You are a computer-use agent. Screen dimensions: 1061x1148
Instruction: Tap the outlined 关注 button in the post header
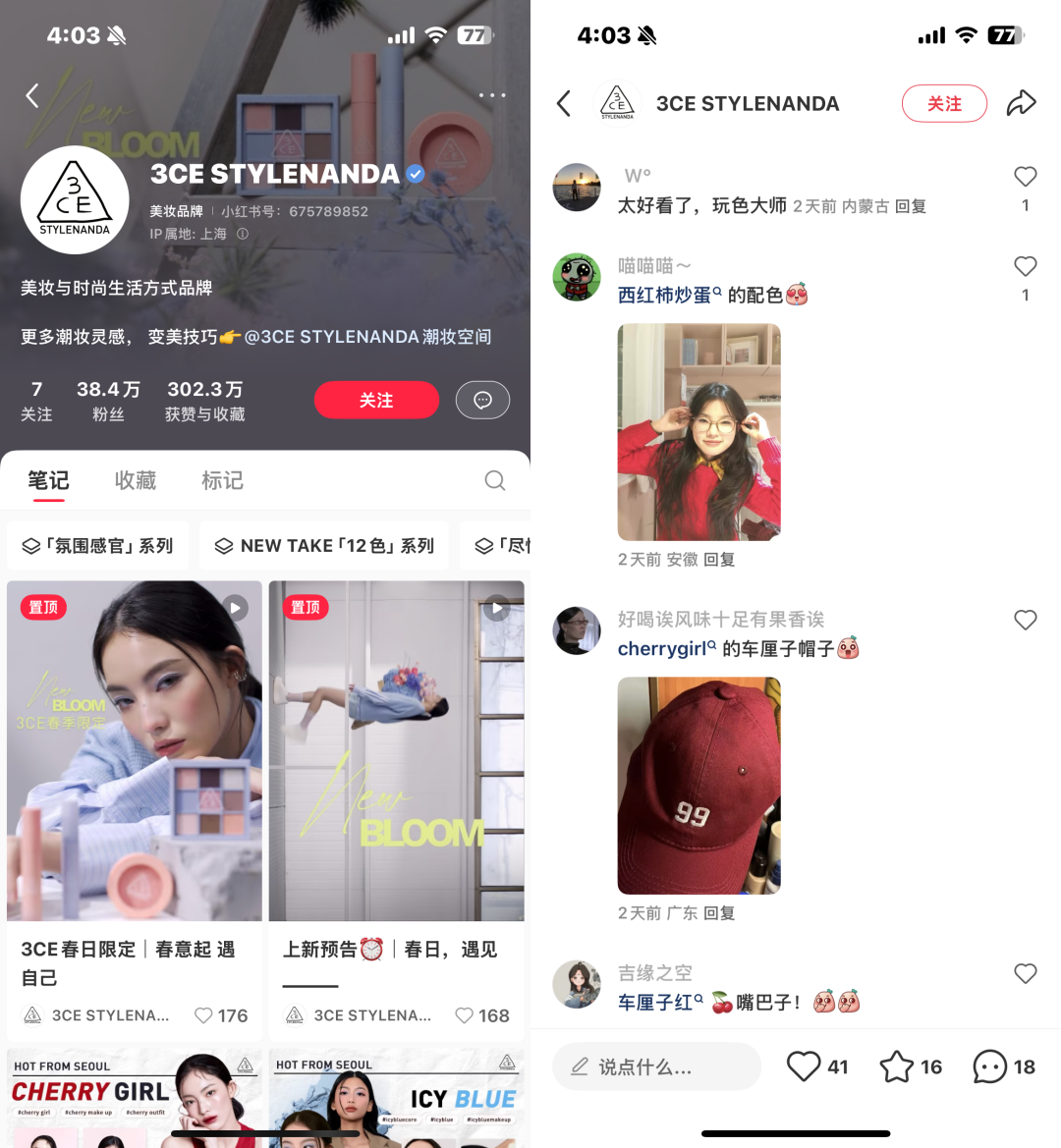(x=944, y=103)
